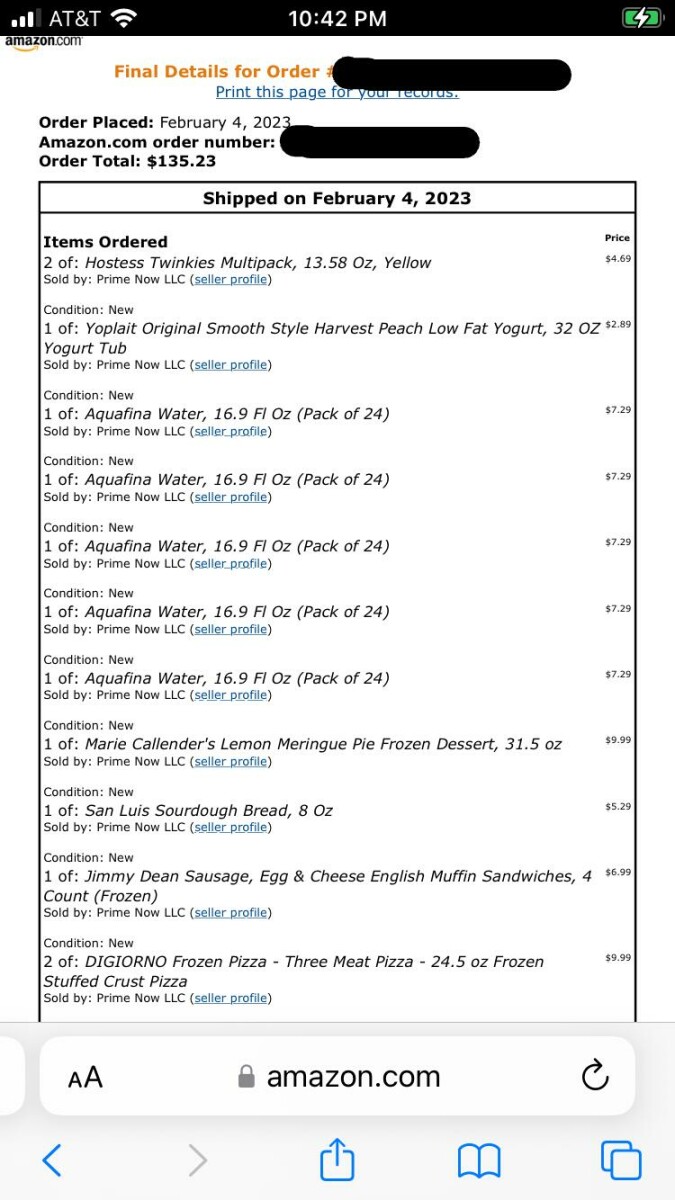The height and width of the screenshot is (1200, 675).
Task: Open seller profile under San Luis Sourdough Bread
Action: coord(230,828)
